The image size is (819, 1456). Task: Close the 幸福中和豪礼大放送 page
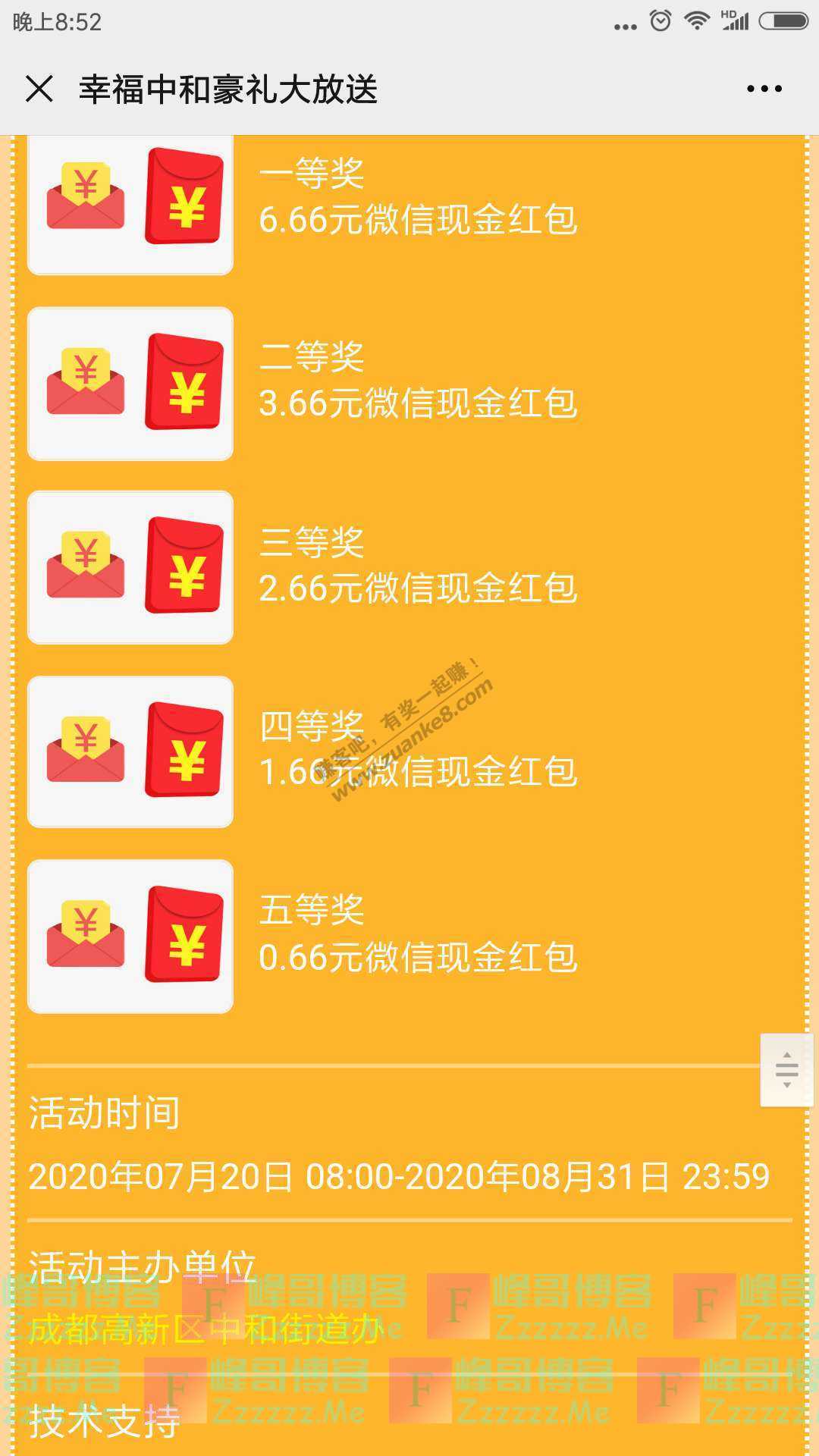(39, 89)
